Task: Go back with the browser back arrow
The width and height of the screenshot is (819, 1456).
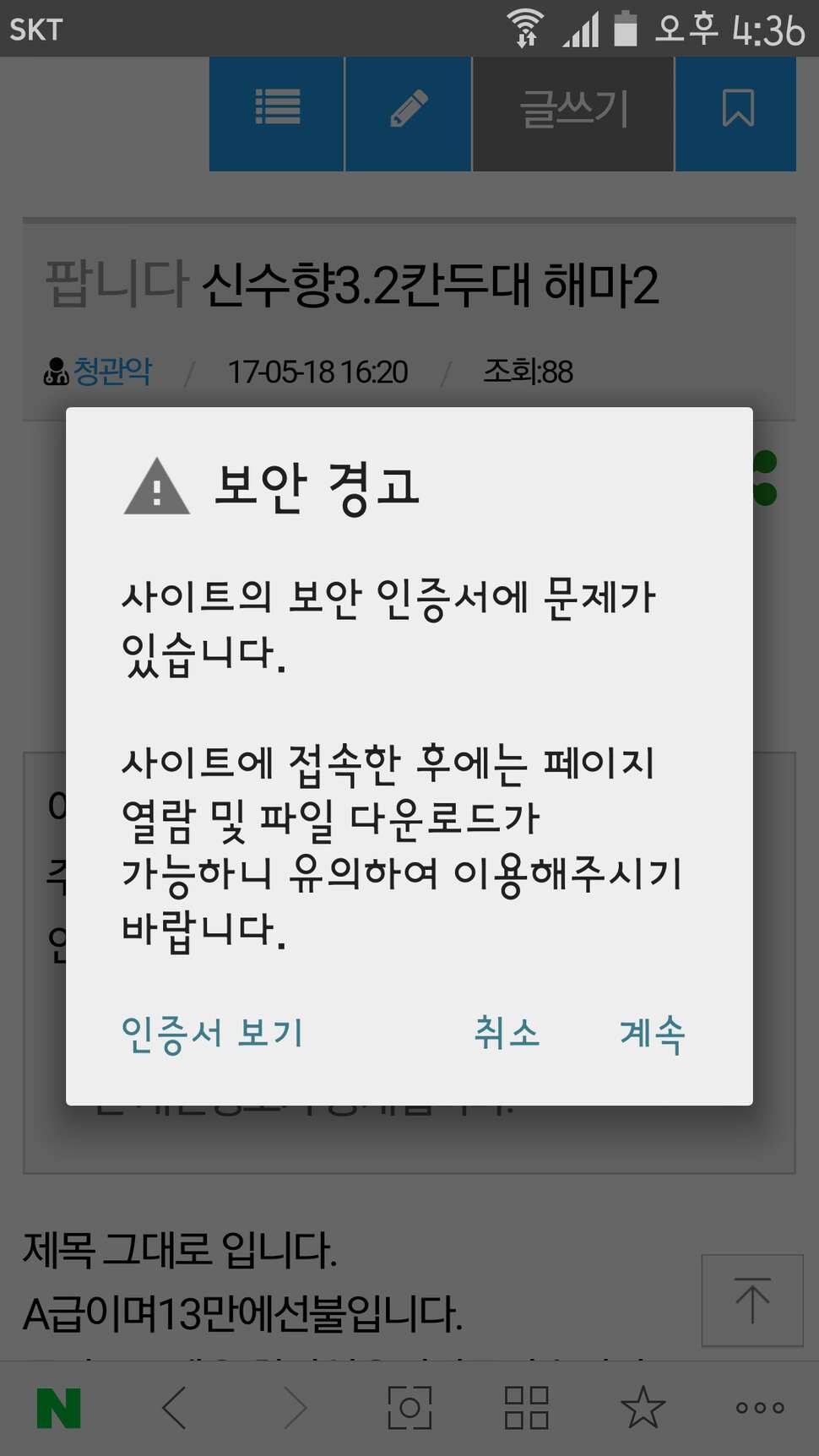Action: click(x=175, y=1408)
